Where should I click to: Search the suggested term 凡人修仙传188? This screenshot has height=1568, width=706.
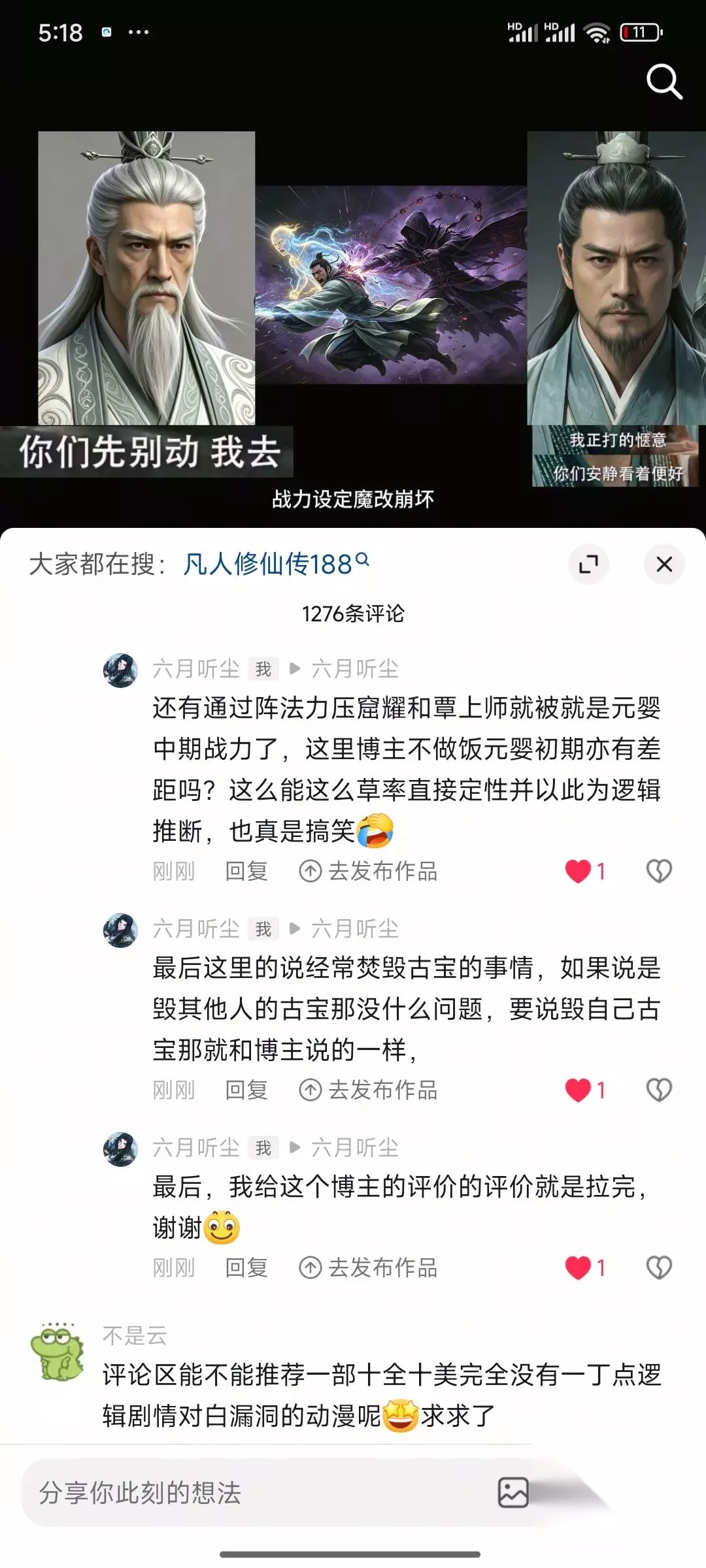tap(276, 564)
